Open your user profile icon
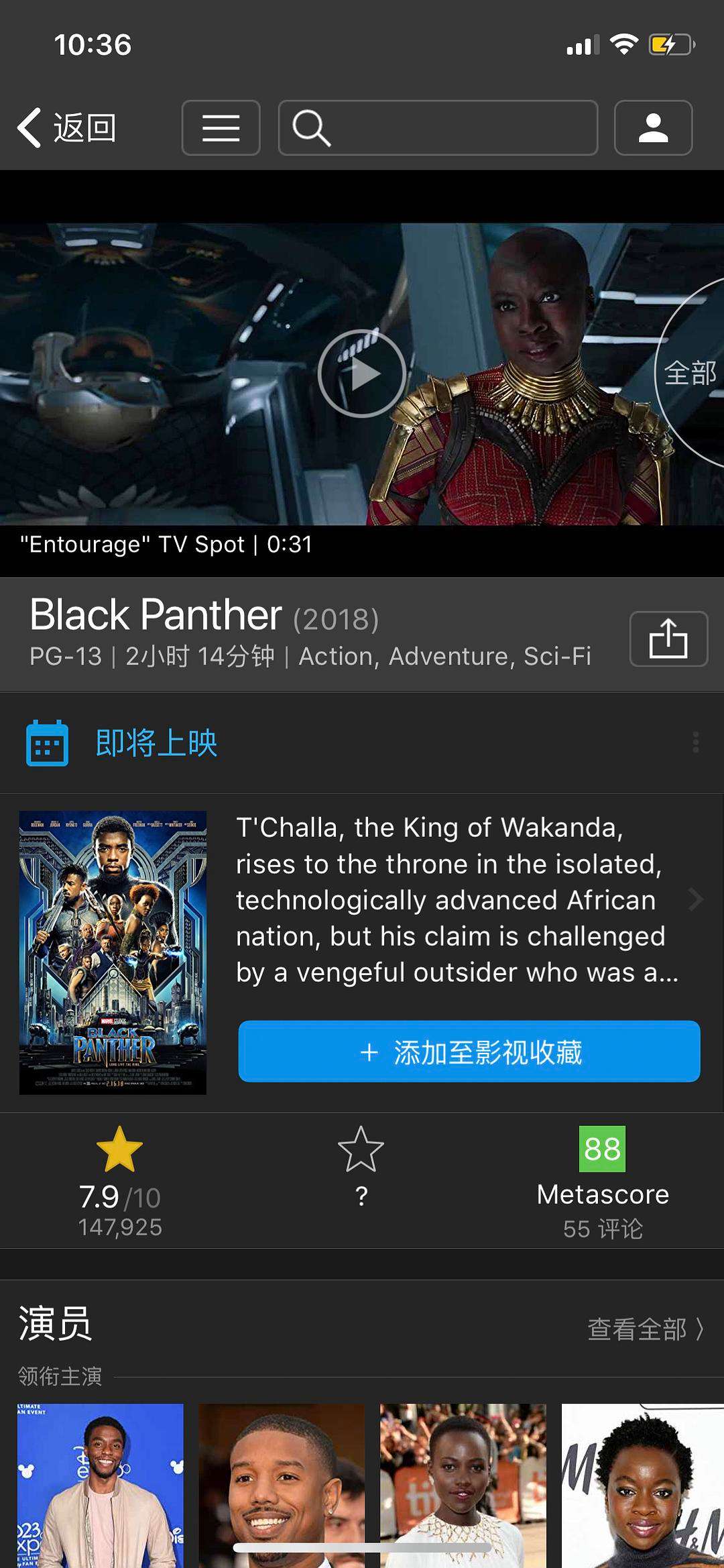 coord(653,129)
